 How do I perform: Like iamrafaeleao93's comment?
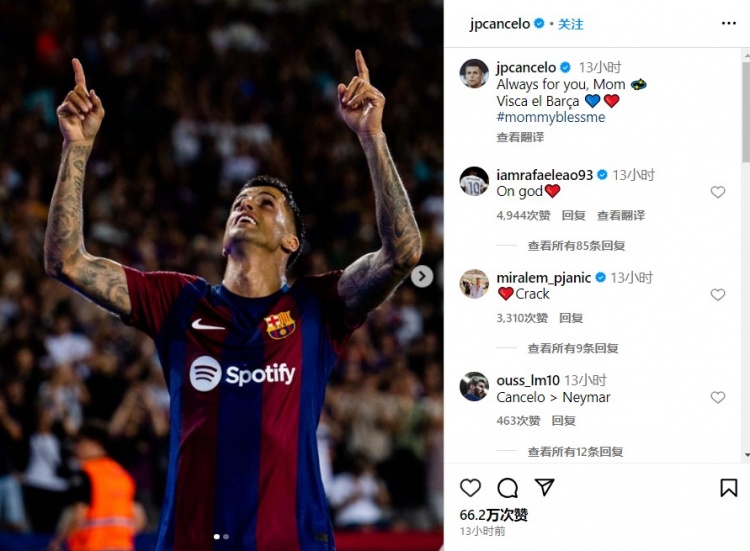[x=717, y=192]
